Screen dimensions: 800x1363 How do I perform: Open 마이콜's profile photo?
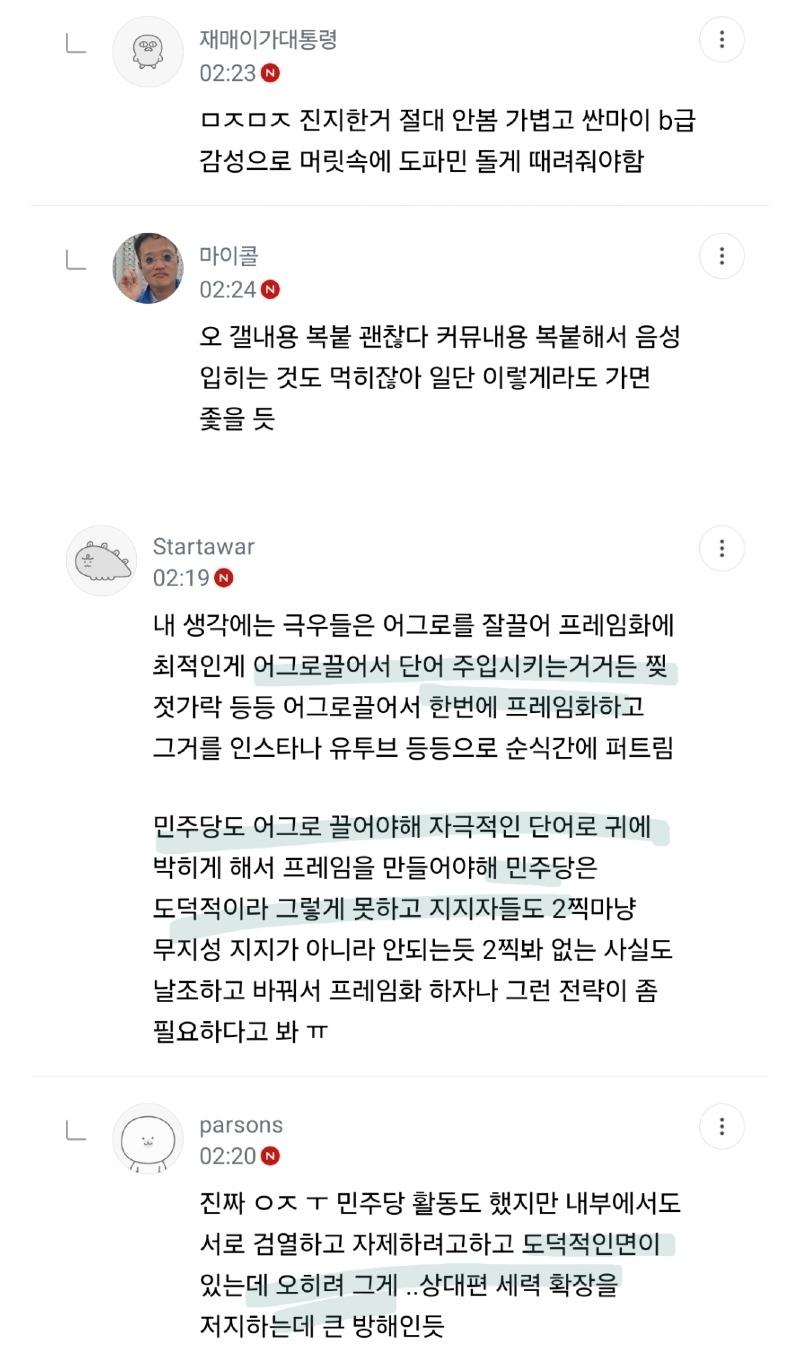click(148, 268)
